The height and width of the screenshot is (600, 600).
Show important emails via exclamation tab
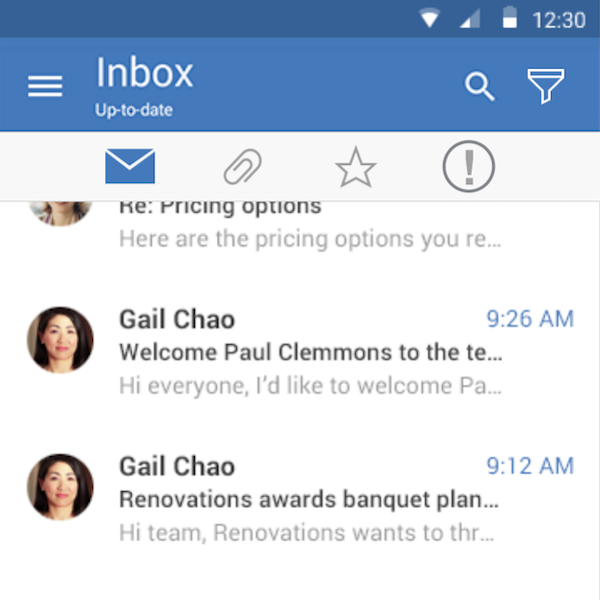pyautogui.click(x=468, y=166)
